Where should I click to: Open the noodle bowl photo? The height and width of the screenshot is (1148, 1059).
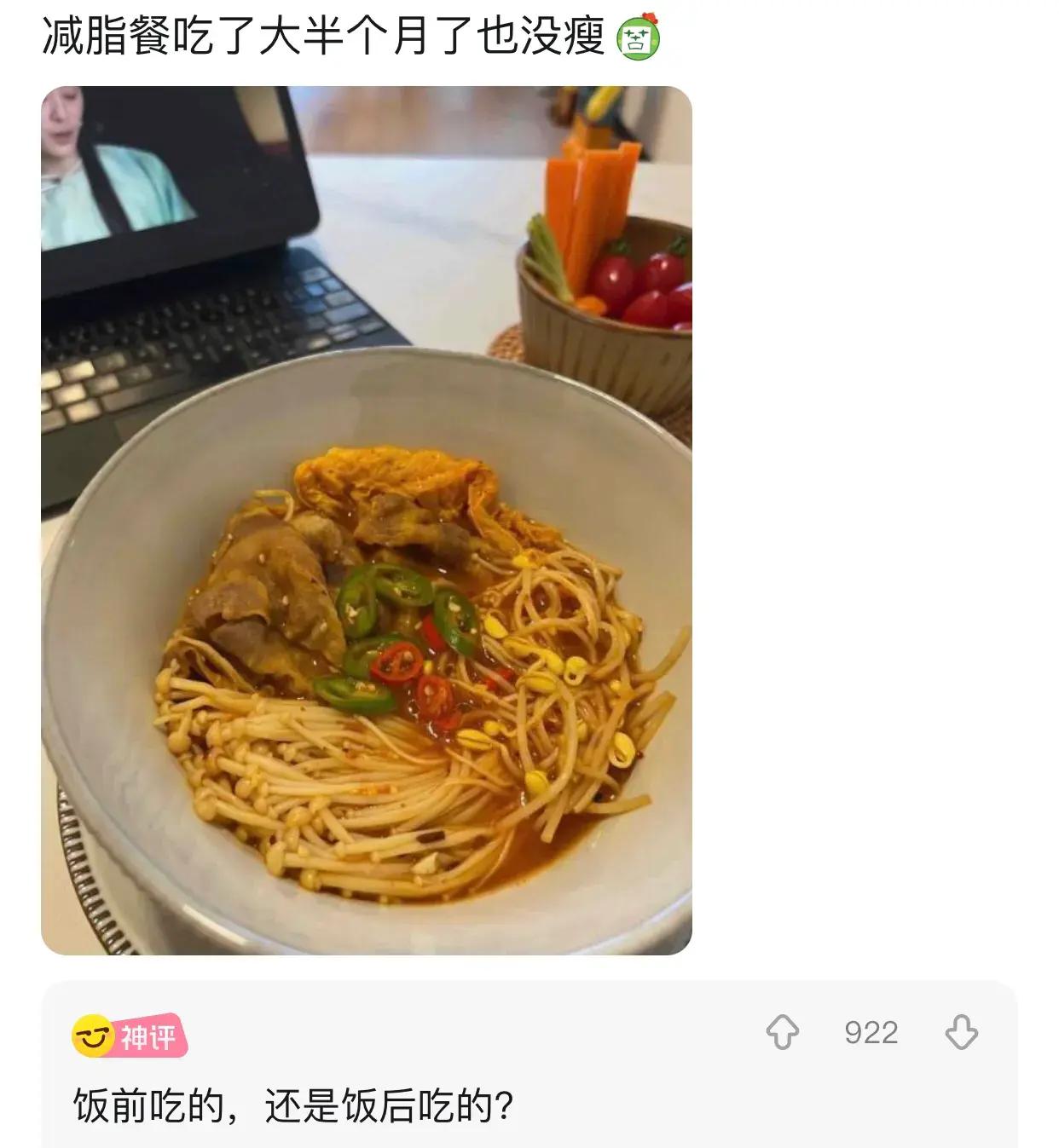(x=367, y=520)
